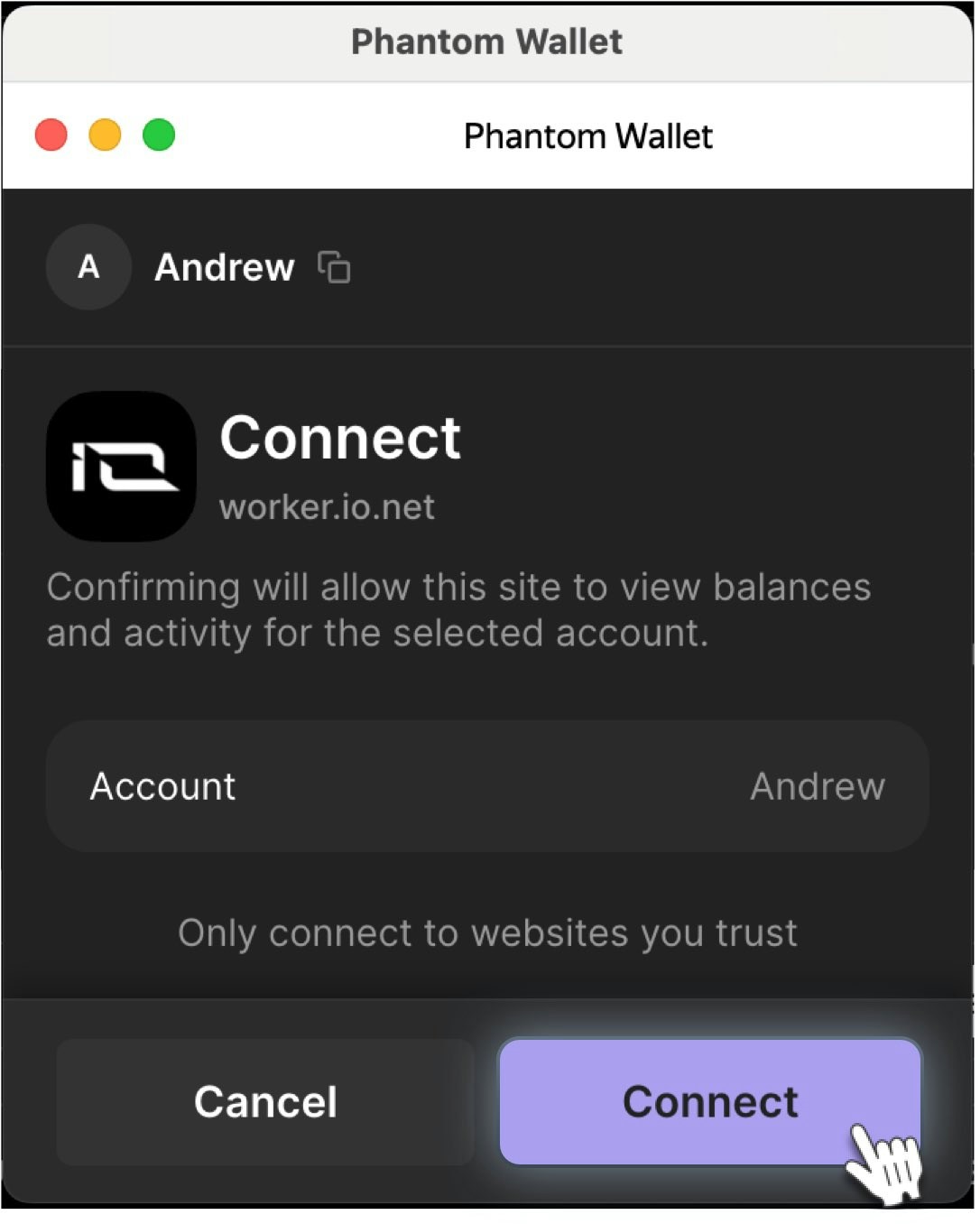
Task: Maximize the window with the green button
Action: [159, 135]
